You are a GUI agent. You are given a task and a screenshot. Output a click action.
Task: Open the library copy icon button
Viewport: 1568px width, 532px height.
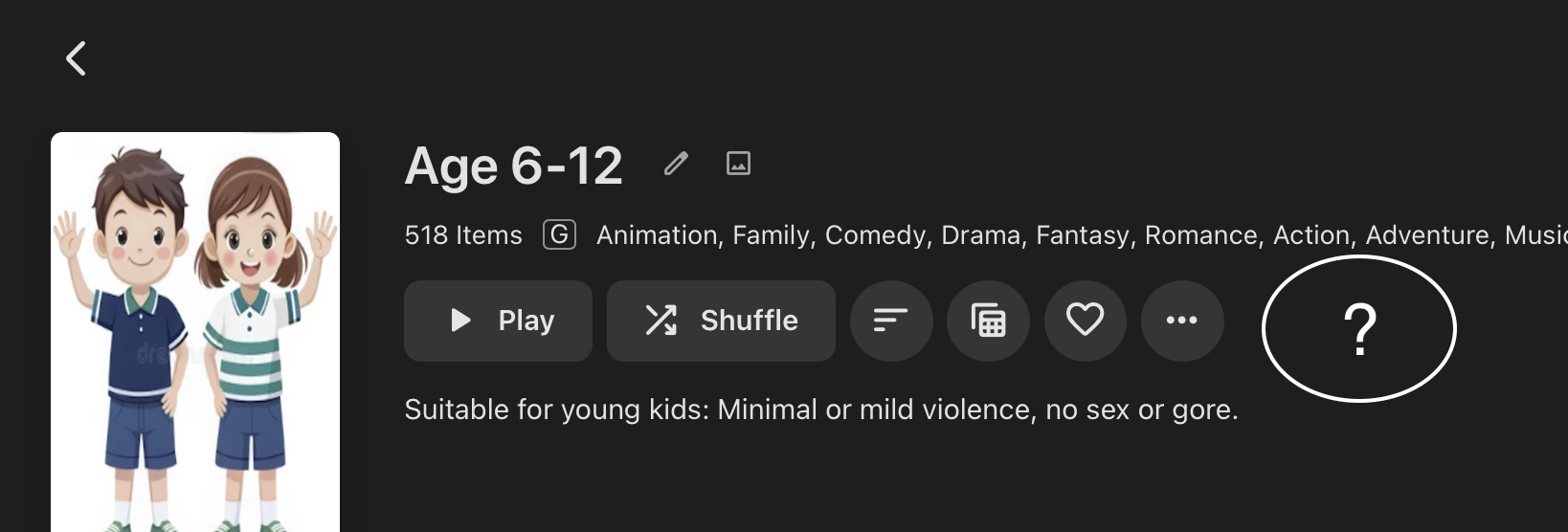point(988,321)
